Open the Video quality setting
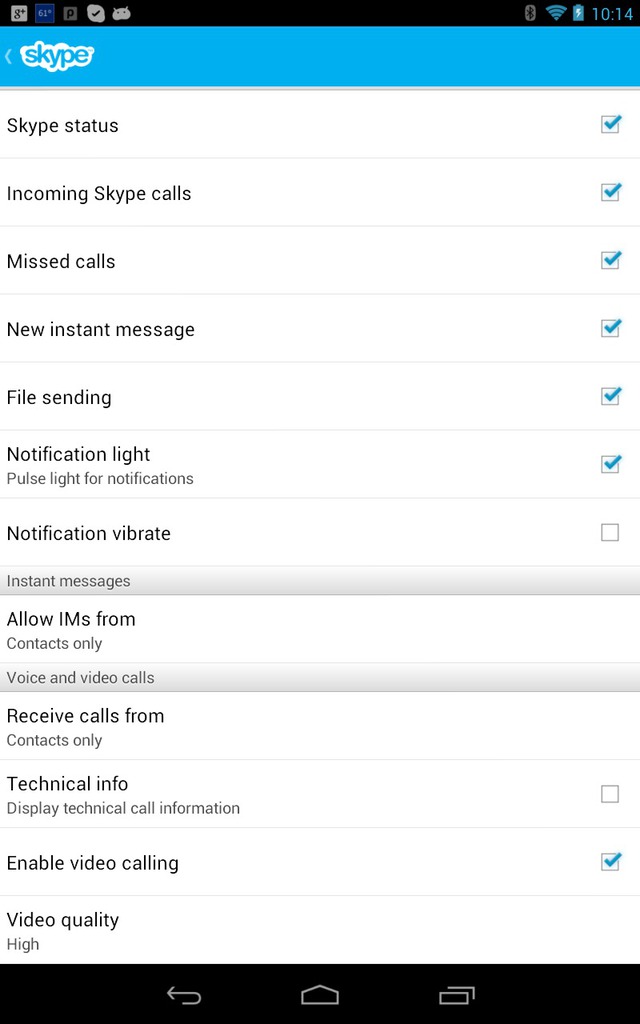640x1024 pixels. 320,931
